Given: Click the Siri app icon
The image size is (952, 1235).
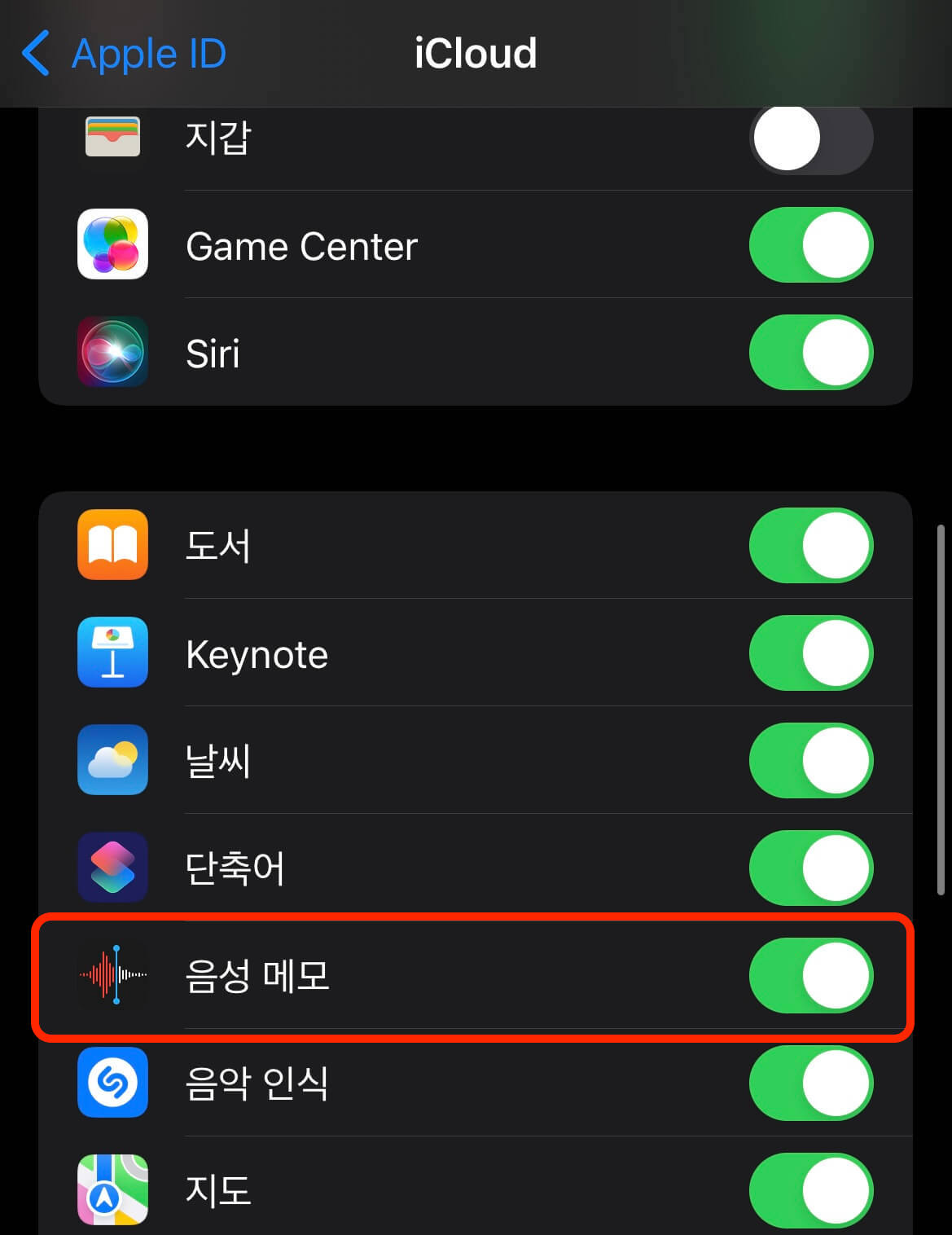Looking at the screenshot, I should pos(112,352).
